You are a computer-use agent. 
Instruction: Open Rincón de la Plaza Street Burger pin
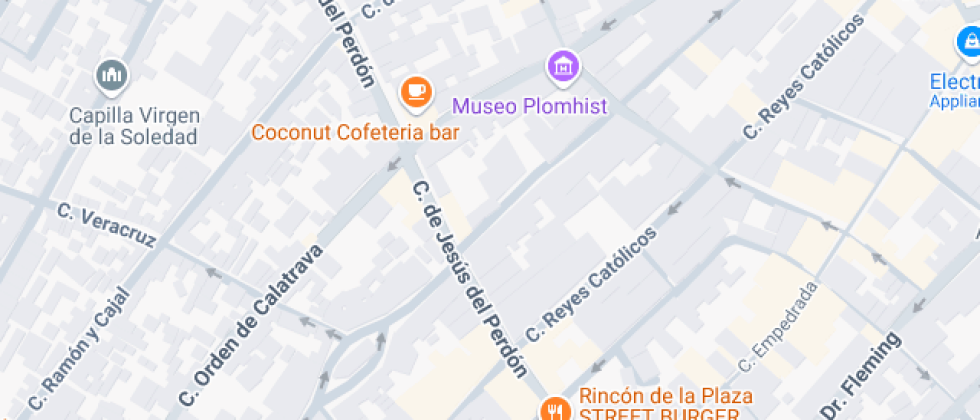(x=554, y=409)
